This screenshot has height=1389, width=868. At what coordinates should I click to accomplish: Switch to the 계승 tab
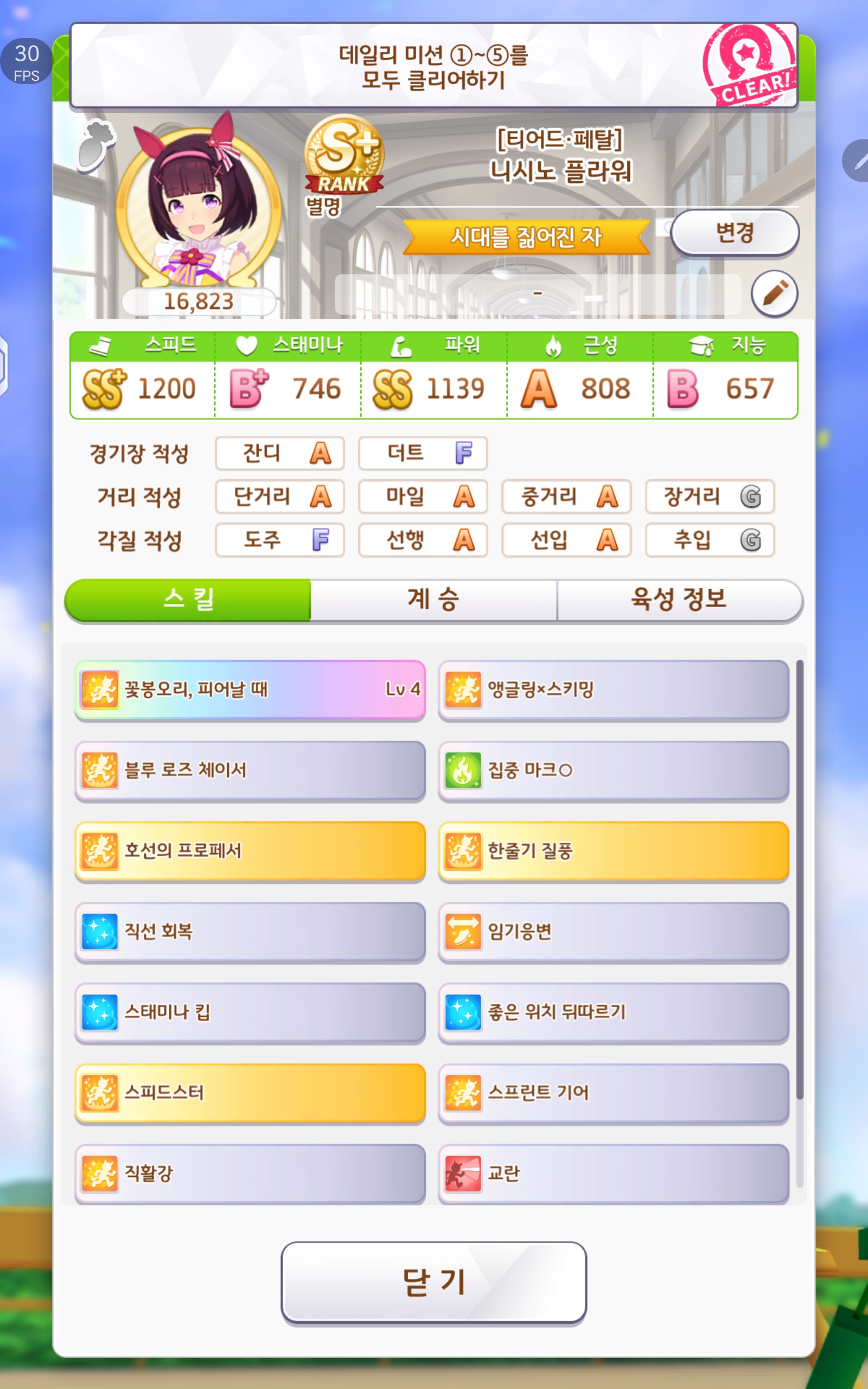pos(433,600)
